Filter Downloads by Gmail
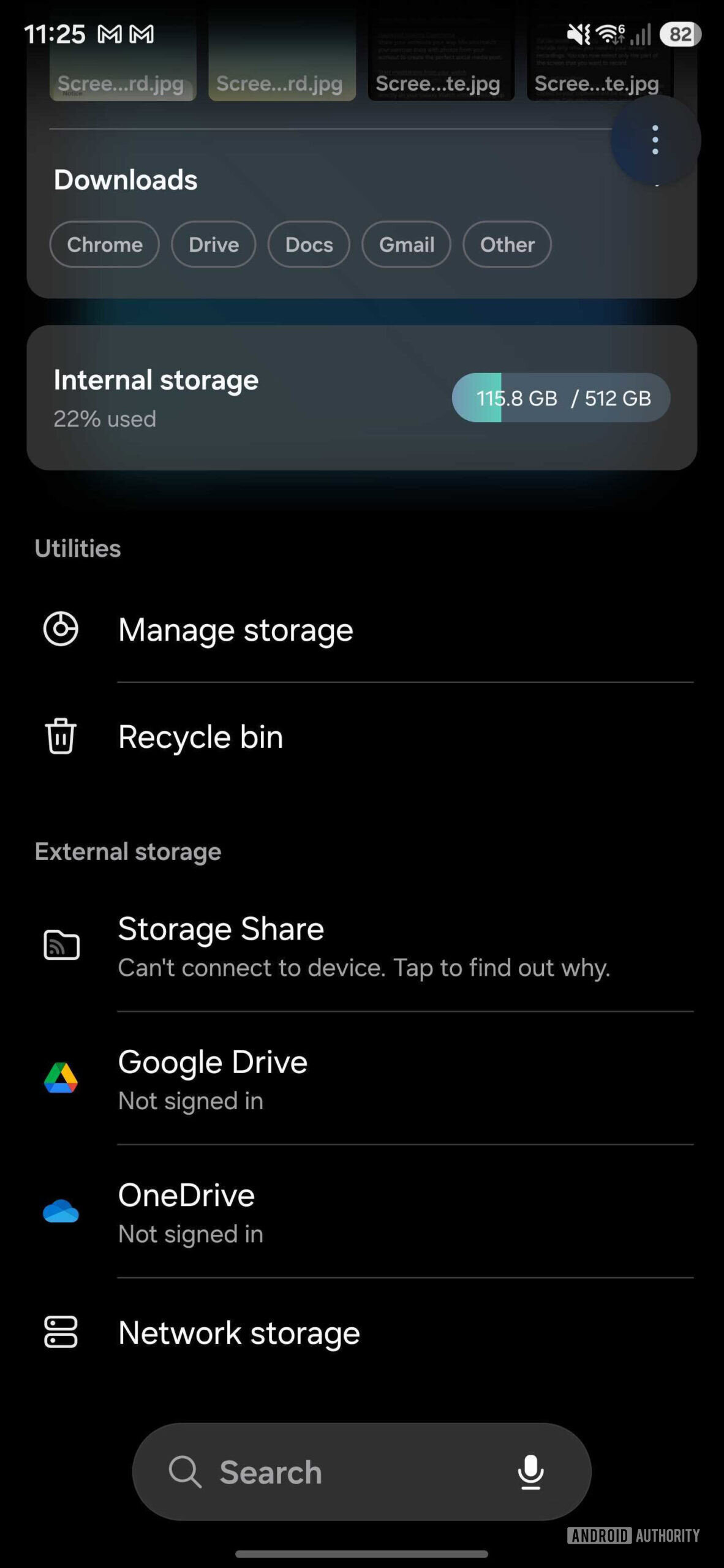 coord(406,244)
